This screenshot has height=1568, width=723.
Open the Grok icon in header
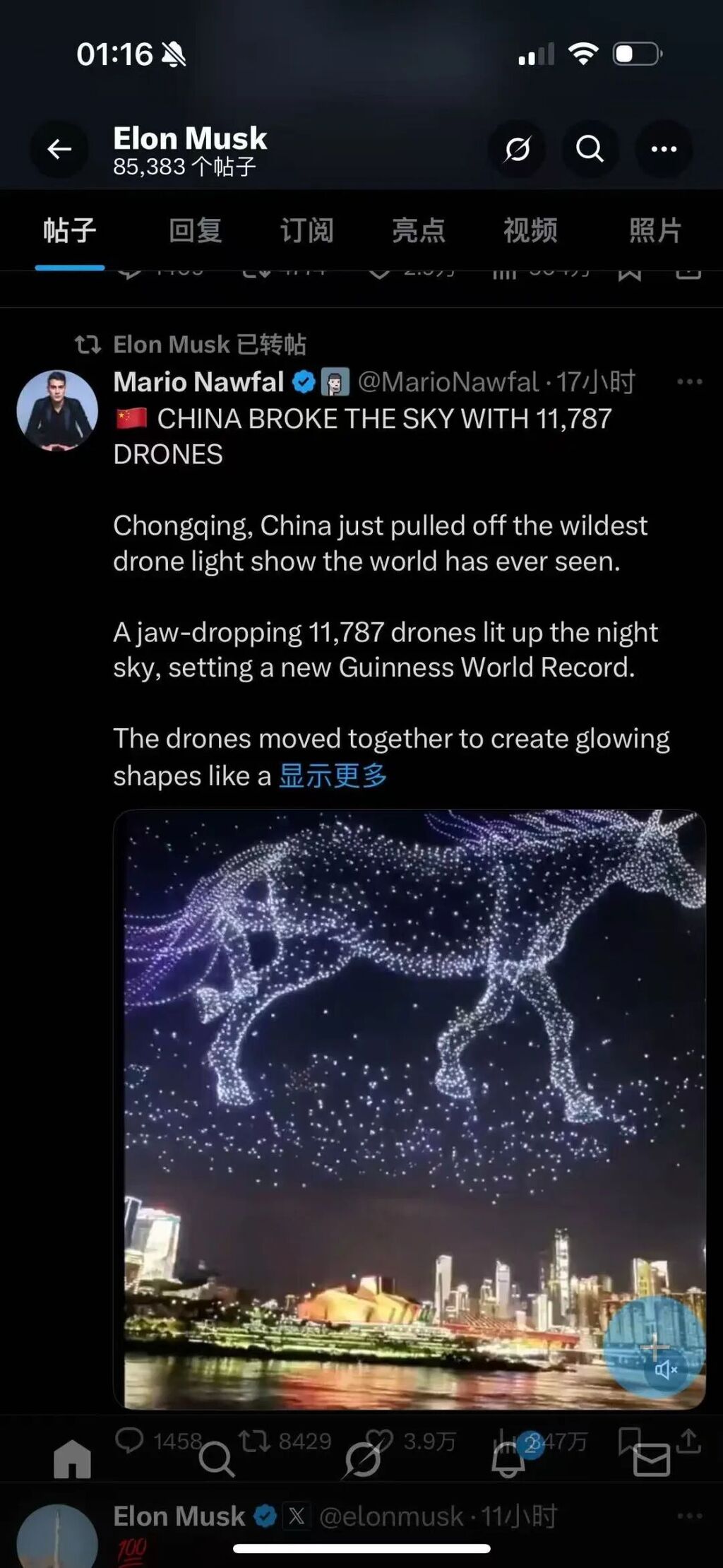pyautogui.click(x=517, y=149)
